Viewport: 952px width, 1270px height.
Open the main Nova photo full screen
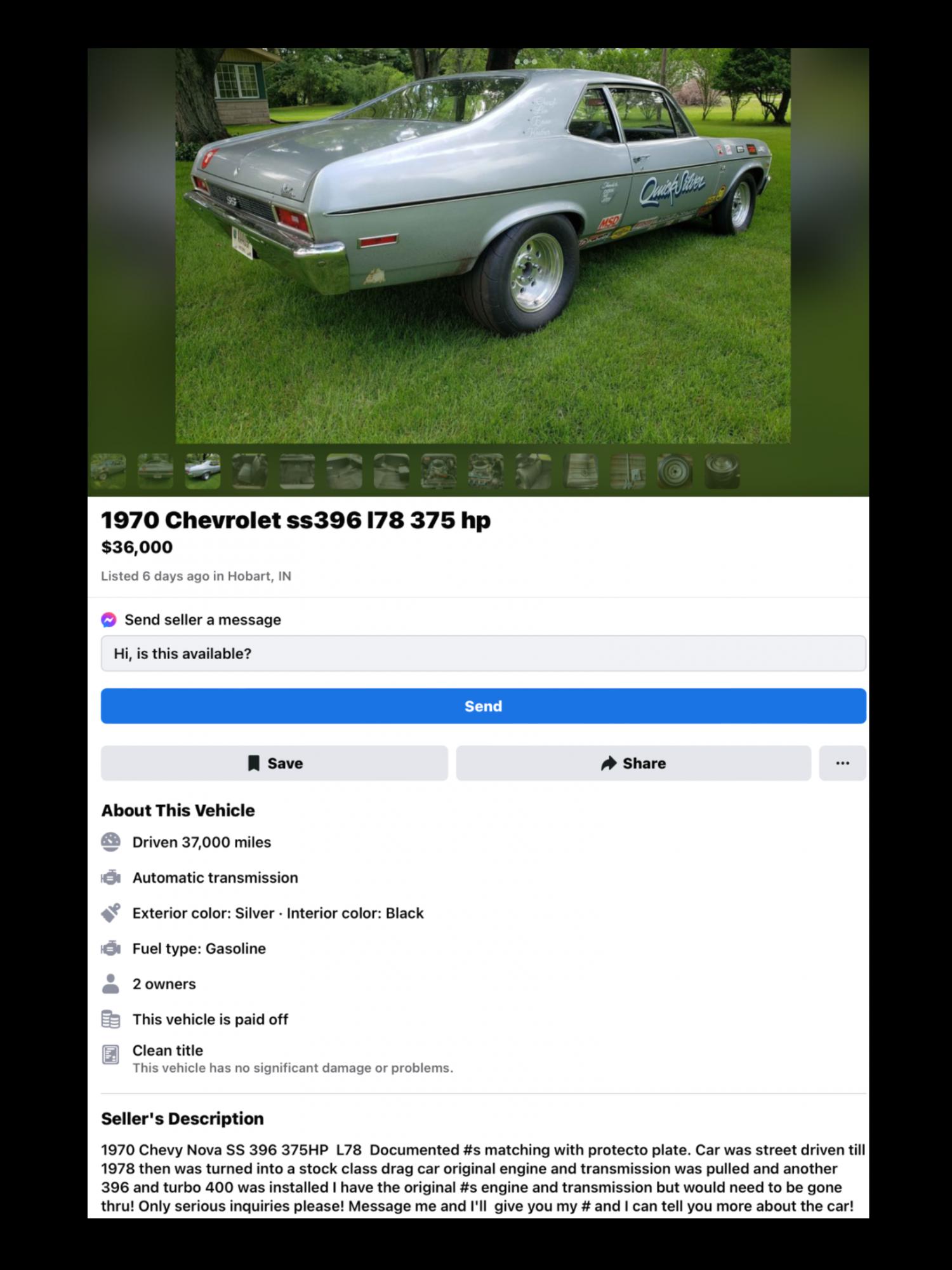click(x=482, y=246)
